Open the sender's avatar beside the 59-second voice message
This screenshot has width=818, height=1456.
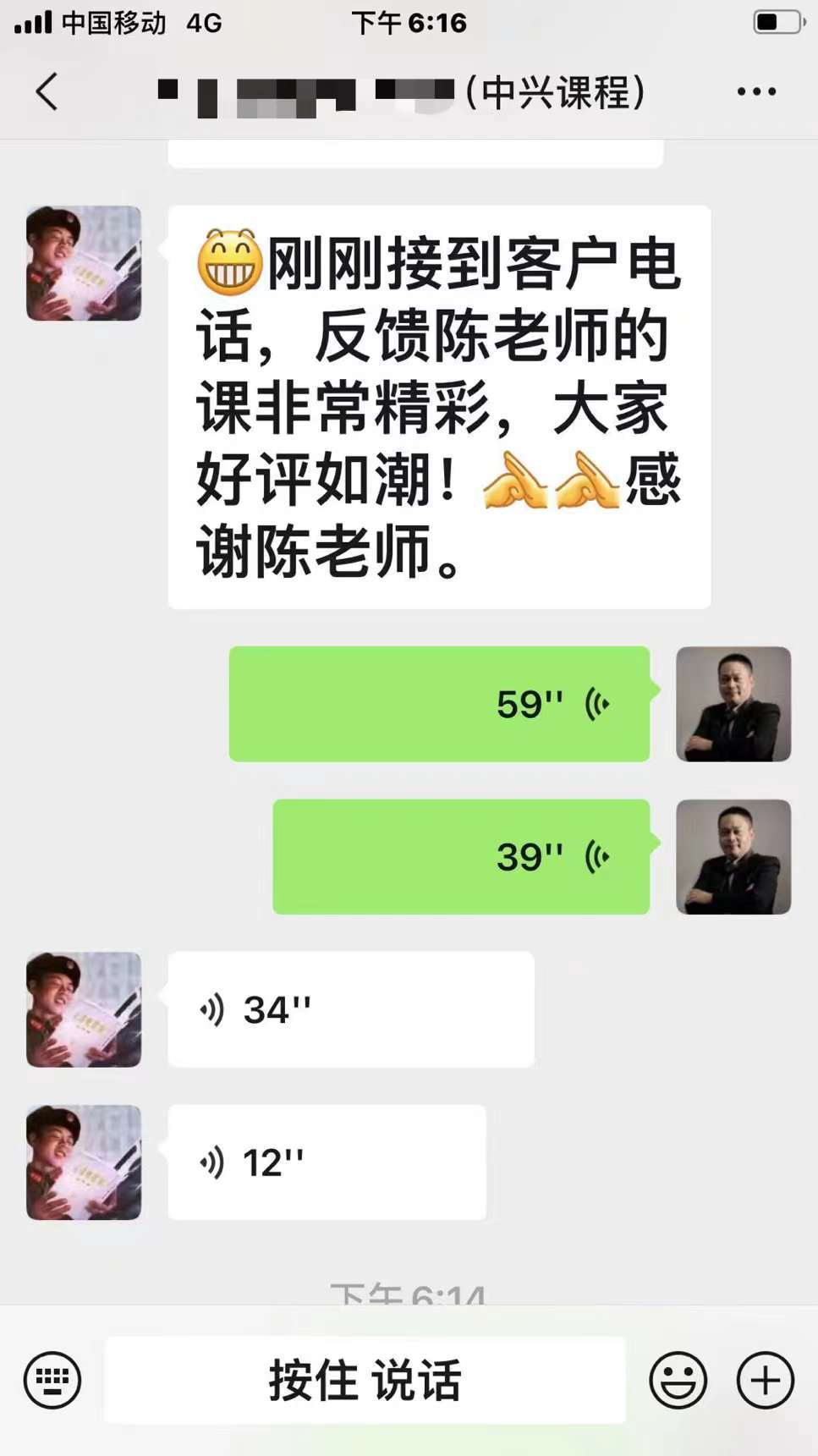pos(733,704)
